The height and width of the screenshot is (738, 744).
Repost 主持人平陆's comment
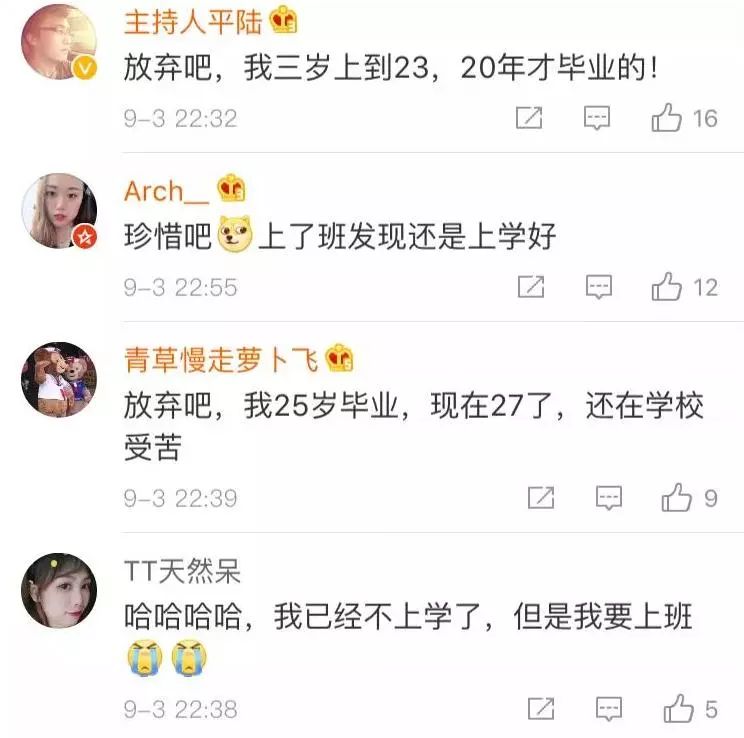(x=530, y=118)
